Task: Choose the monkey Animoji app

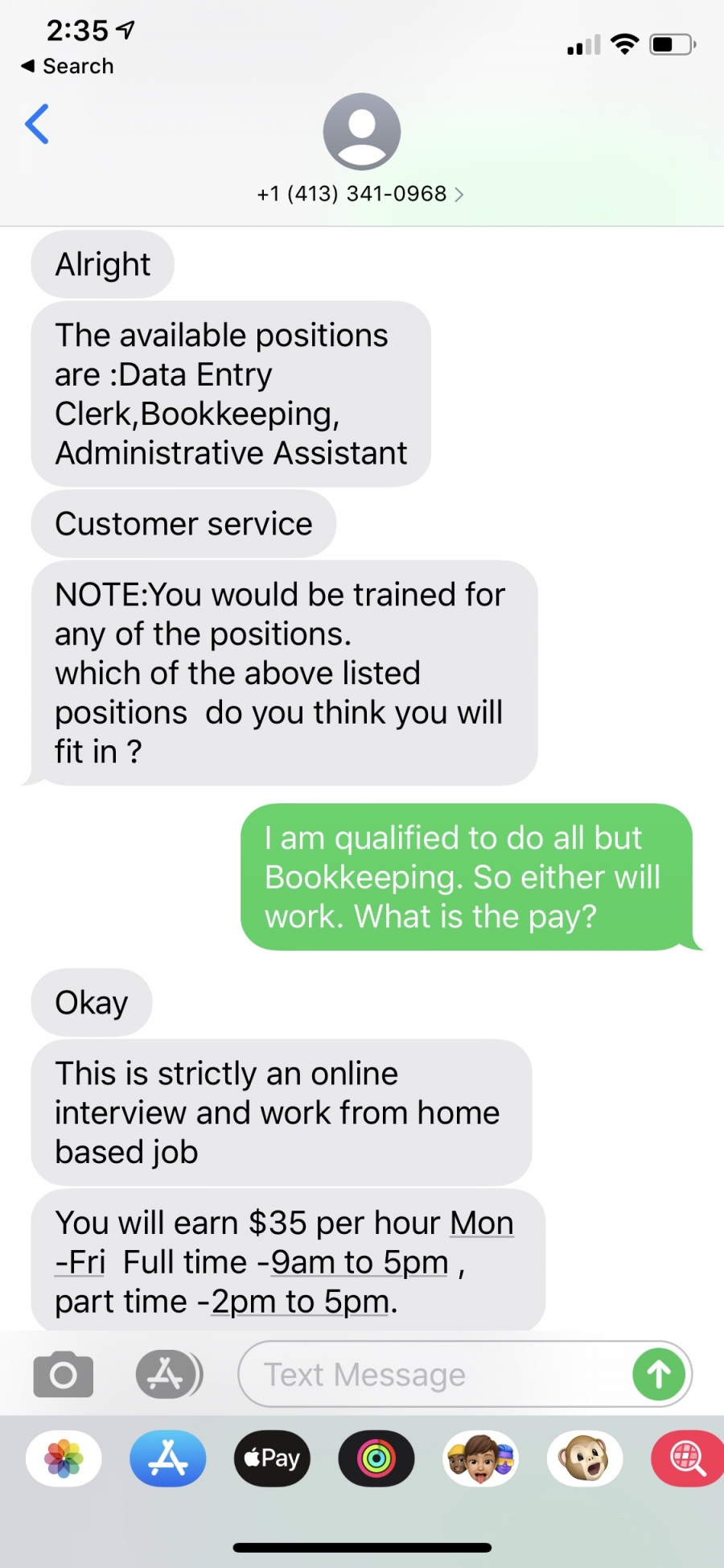Action: (x=585, y=1458)
